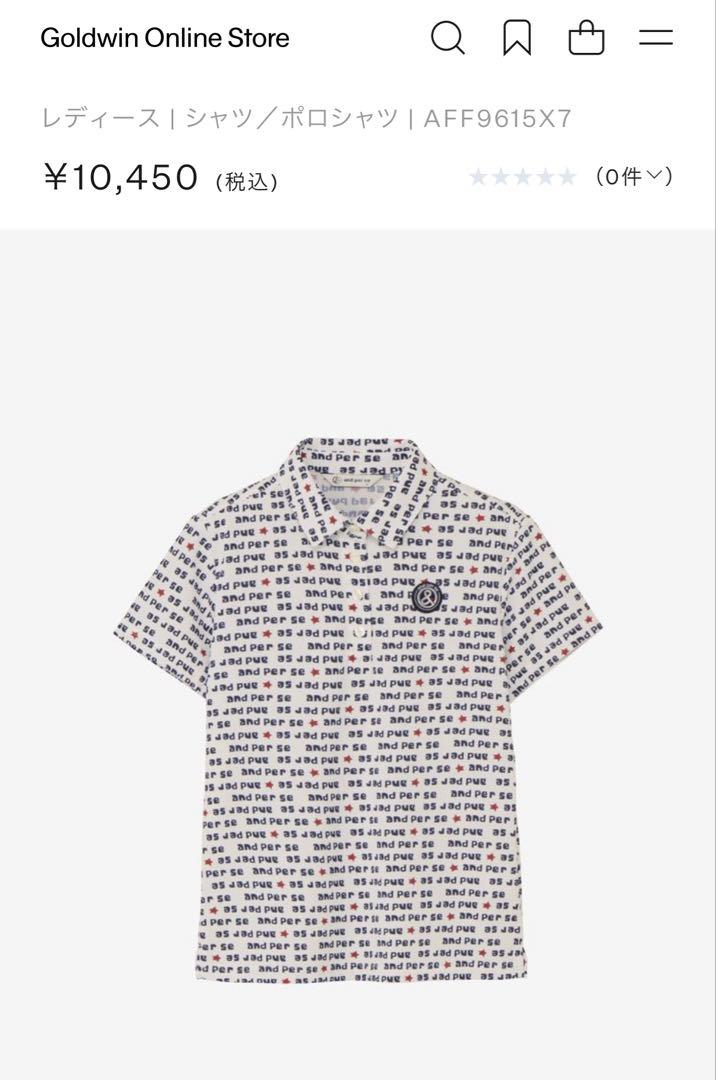This screenshot has height=1080, width=716.
Task: Go to Goldwin Online Store home
Action: pos(165,39)
